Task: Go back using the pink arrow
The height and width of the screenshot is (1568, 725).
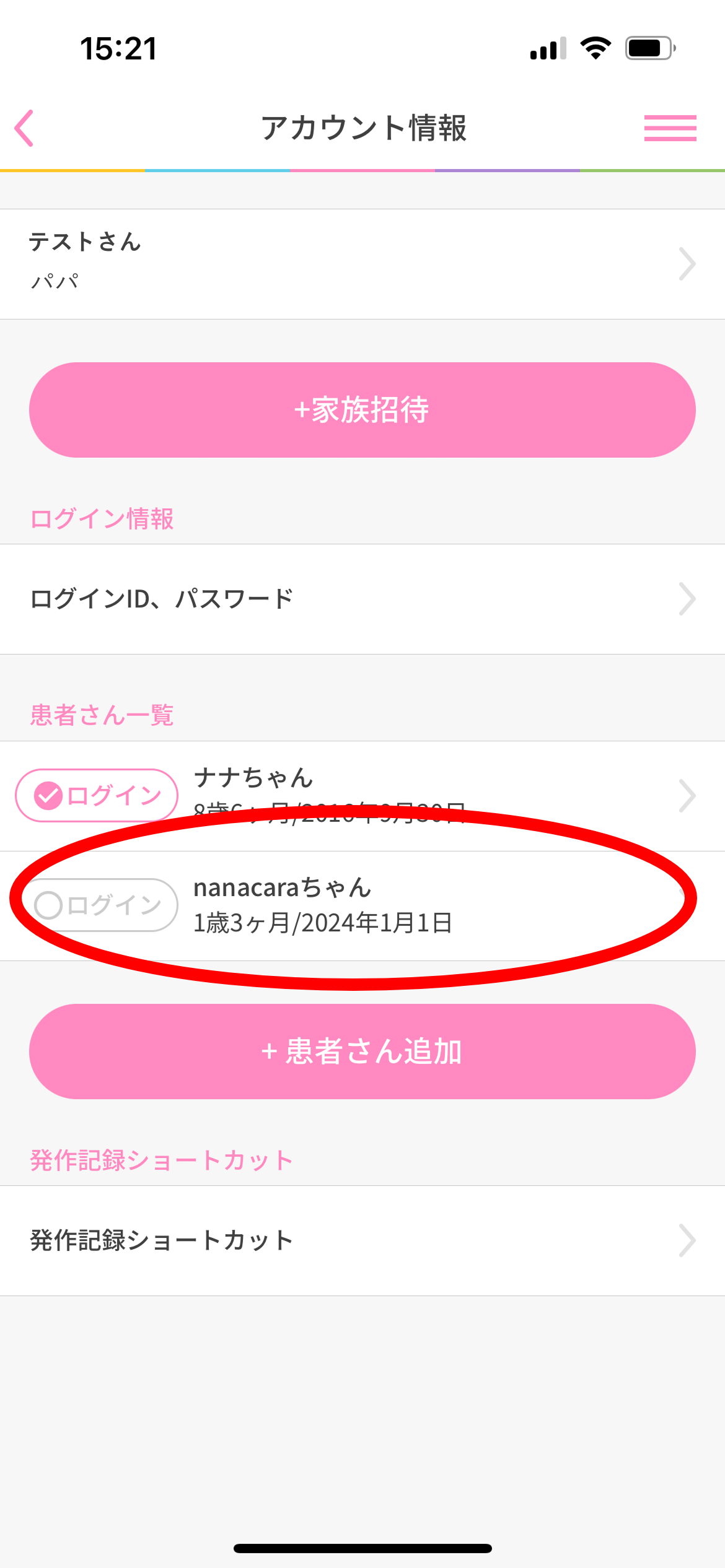Action: pos(25,128)
